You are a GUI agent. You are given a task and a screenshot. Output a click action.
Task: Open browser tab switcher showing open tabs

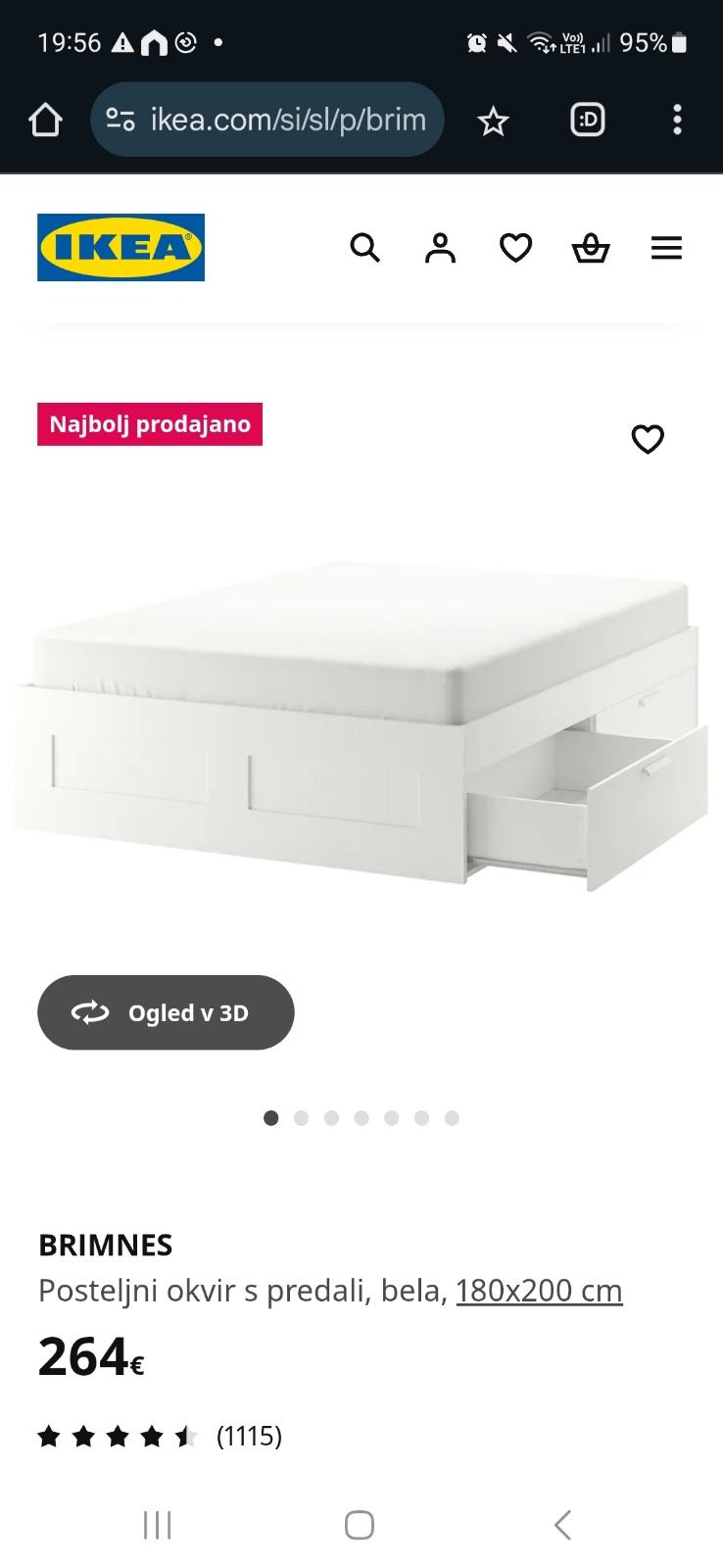586,120
